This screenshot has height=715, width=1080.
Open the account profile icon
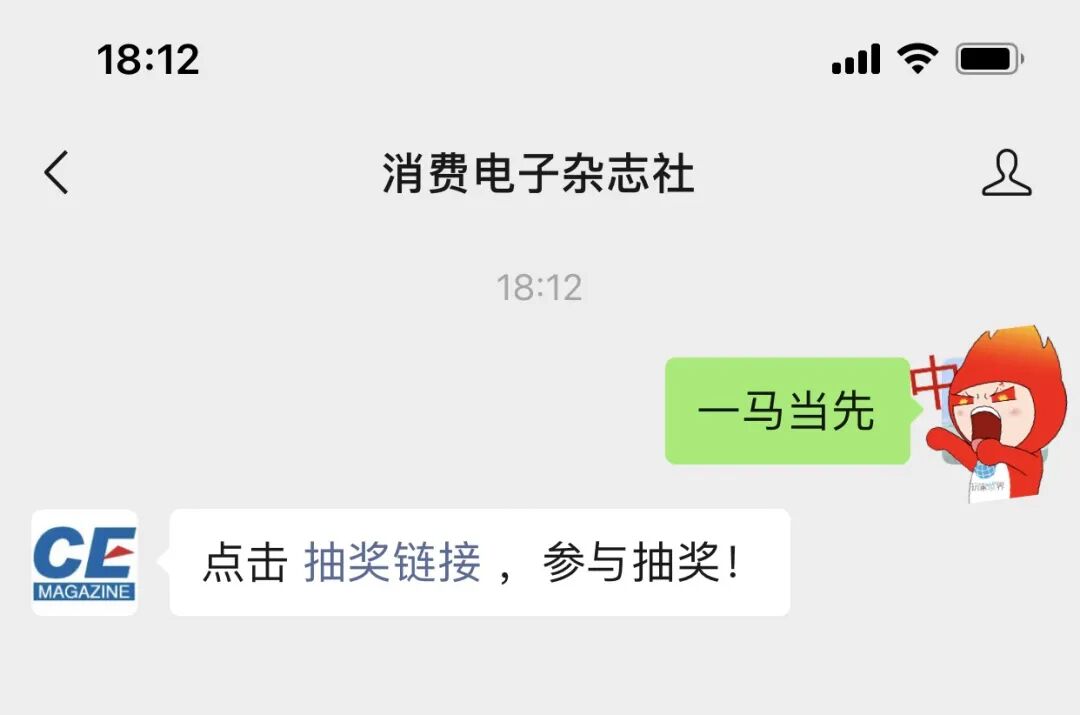click(1006, 173)
